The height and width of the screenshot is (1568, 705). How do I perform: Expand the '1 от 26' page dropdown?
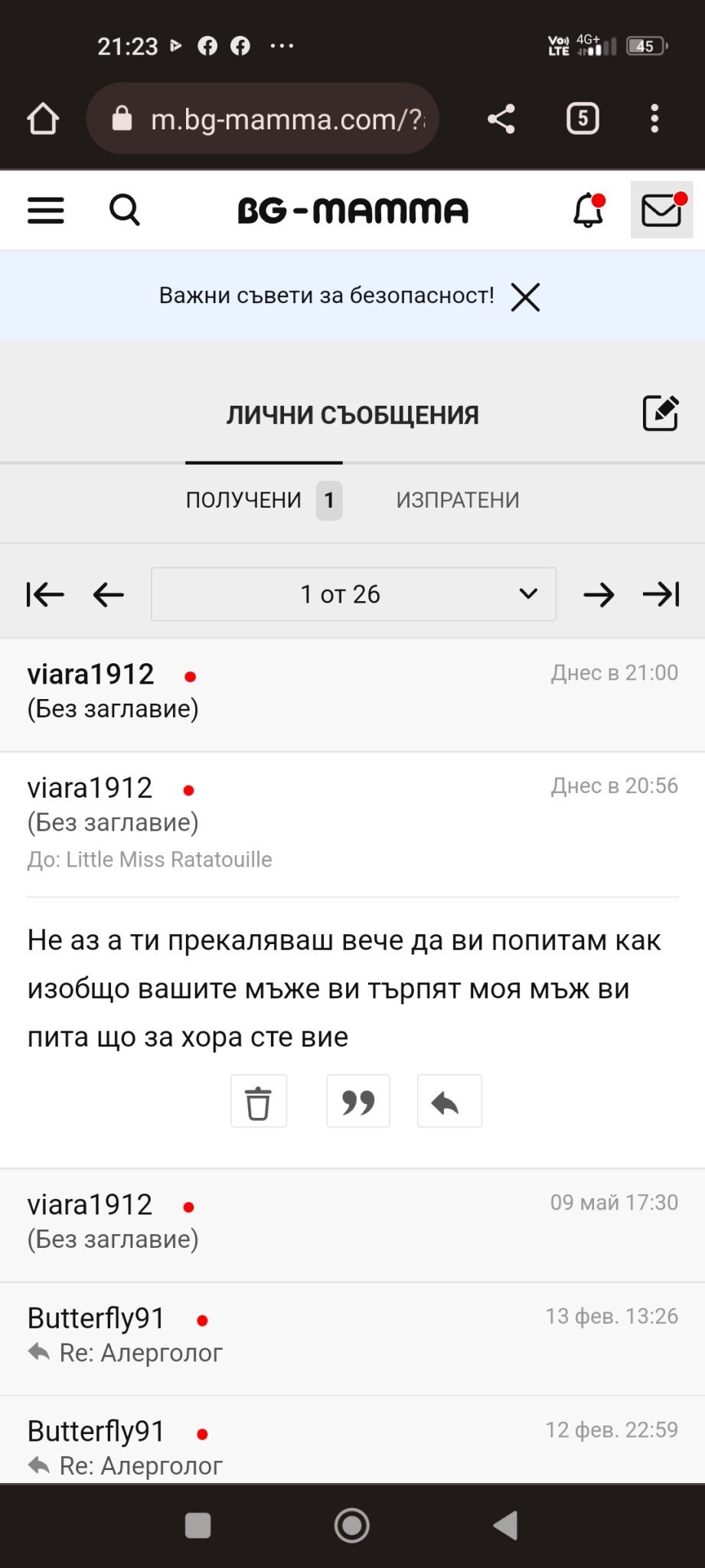(x=354, y=594)
